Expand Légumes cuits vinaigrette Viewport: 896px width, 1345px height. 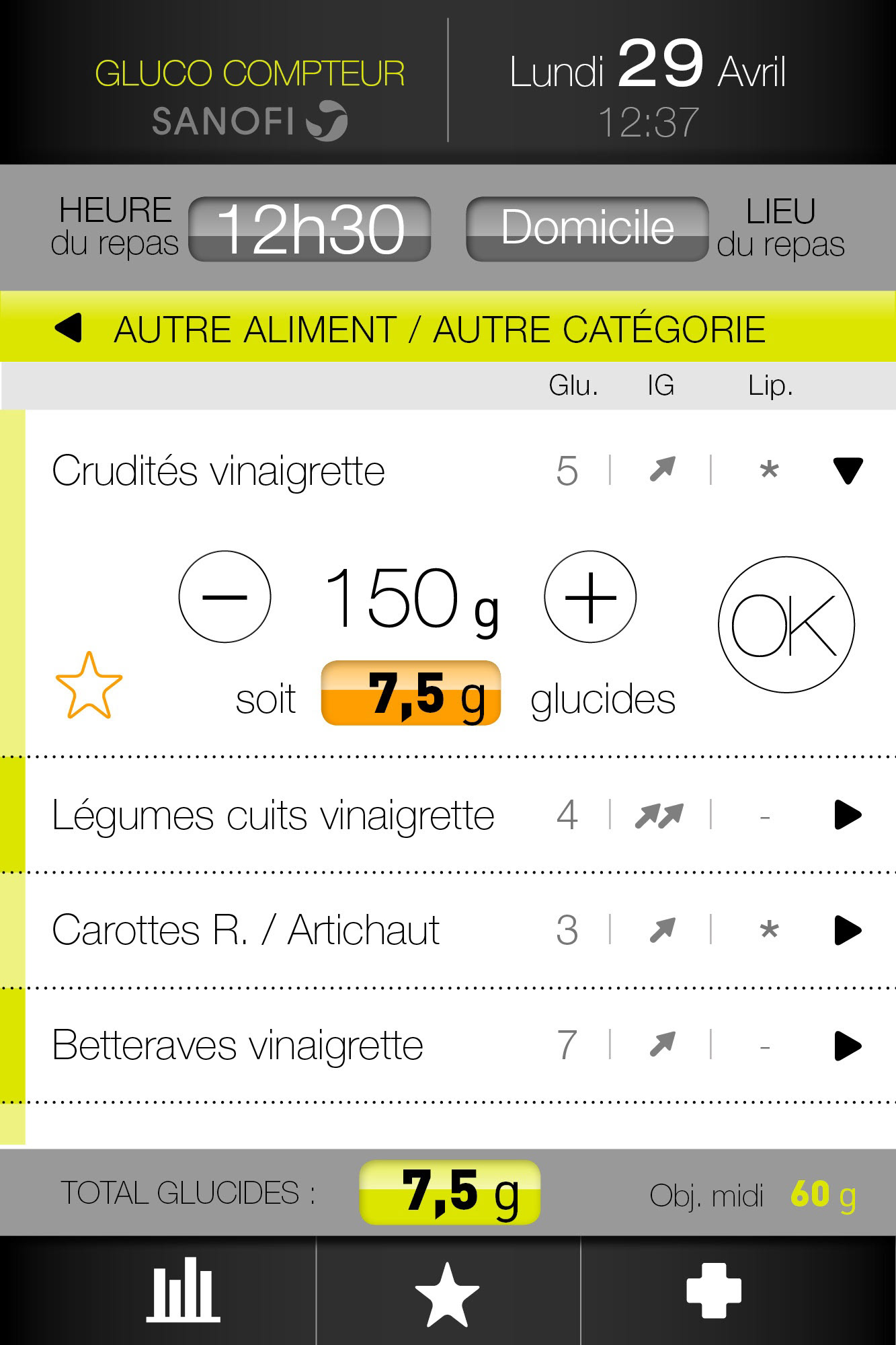point(847,815)
